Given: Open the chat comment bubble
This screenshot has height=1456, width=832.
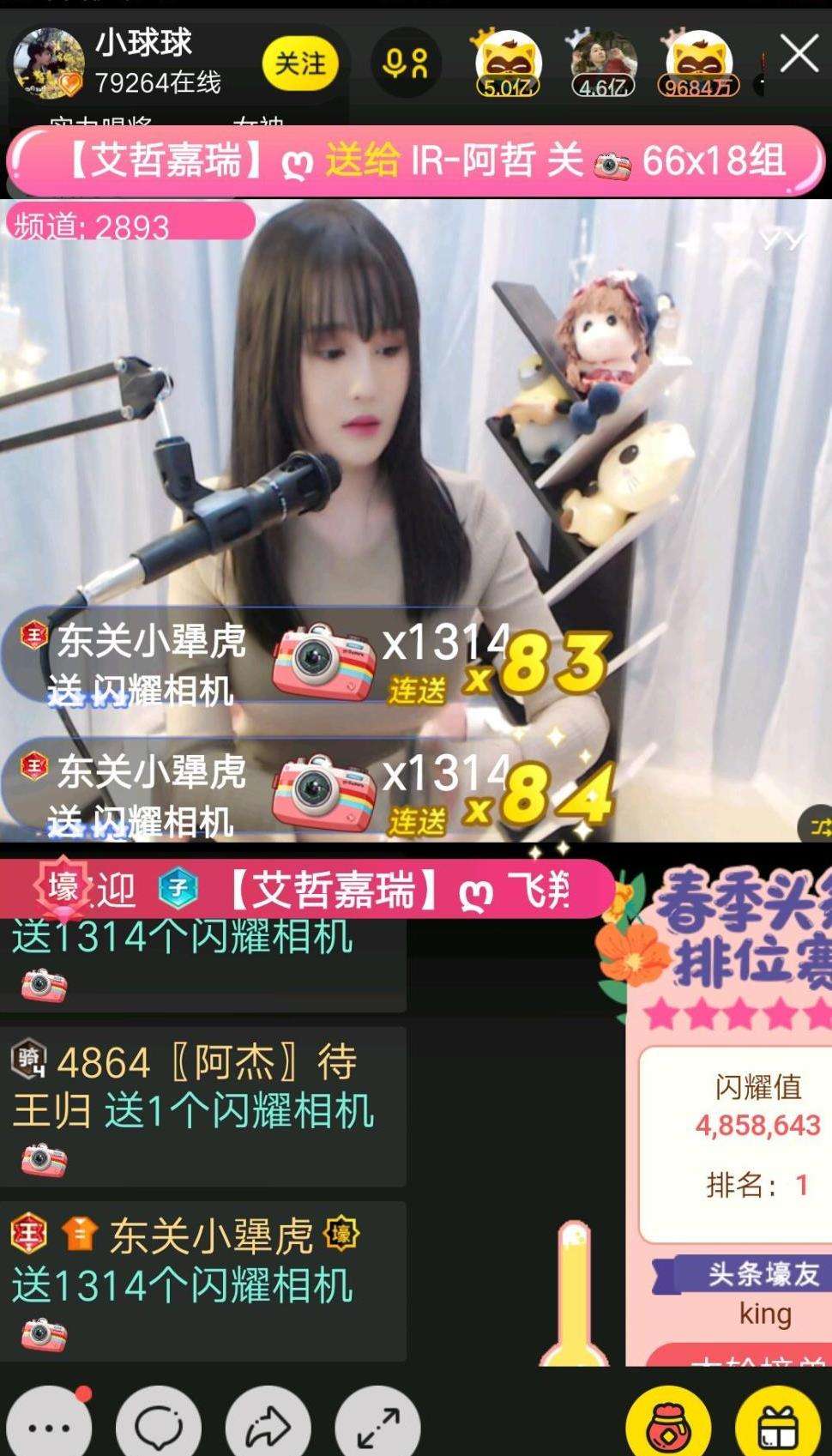Looking at the screenshot, I should click(159, 1426).
